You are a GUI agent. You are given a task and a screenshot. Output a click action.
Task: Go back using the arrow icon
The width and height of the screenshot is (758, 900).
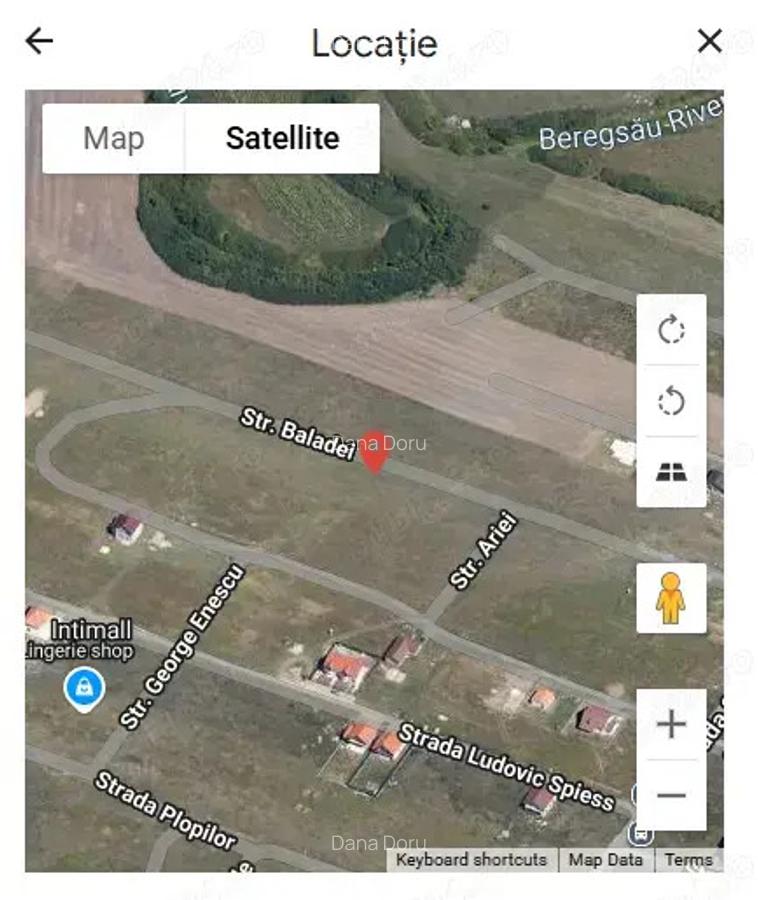39,41
